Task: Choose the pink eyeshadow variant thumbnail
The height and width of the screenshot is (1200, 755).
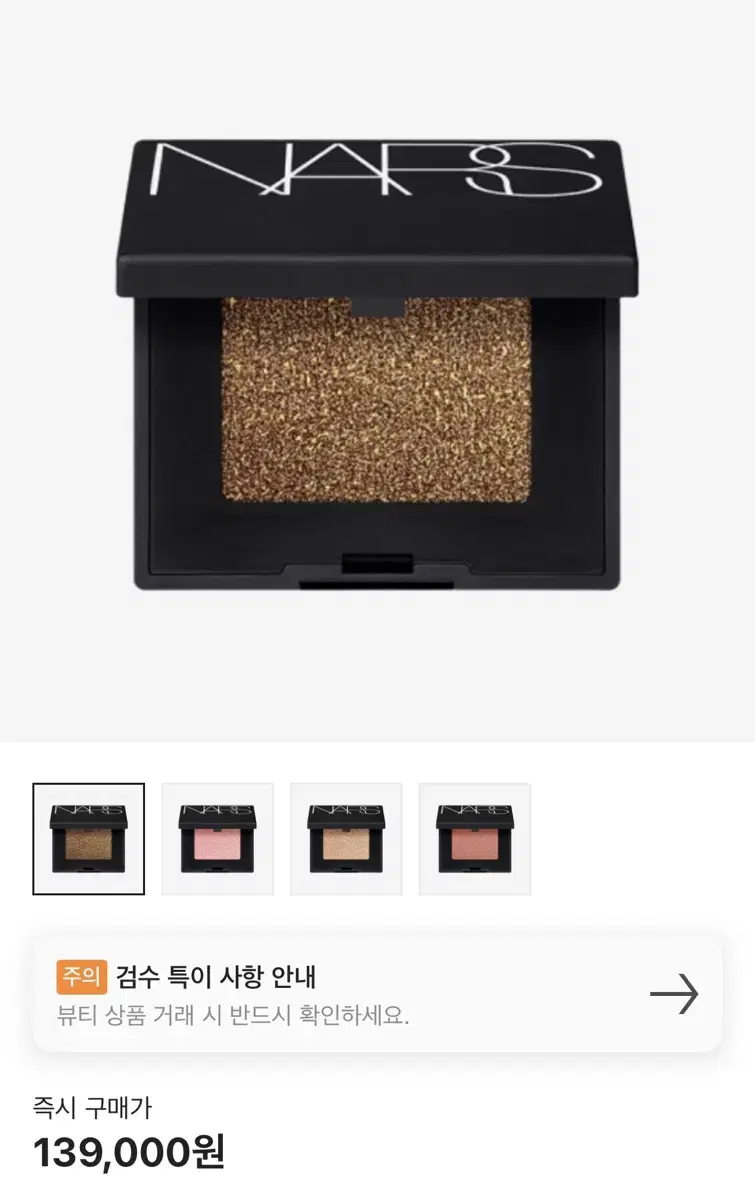Action: tap(217, 838)
